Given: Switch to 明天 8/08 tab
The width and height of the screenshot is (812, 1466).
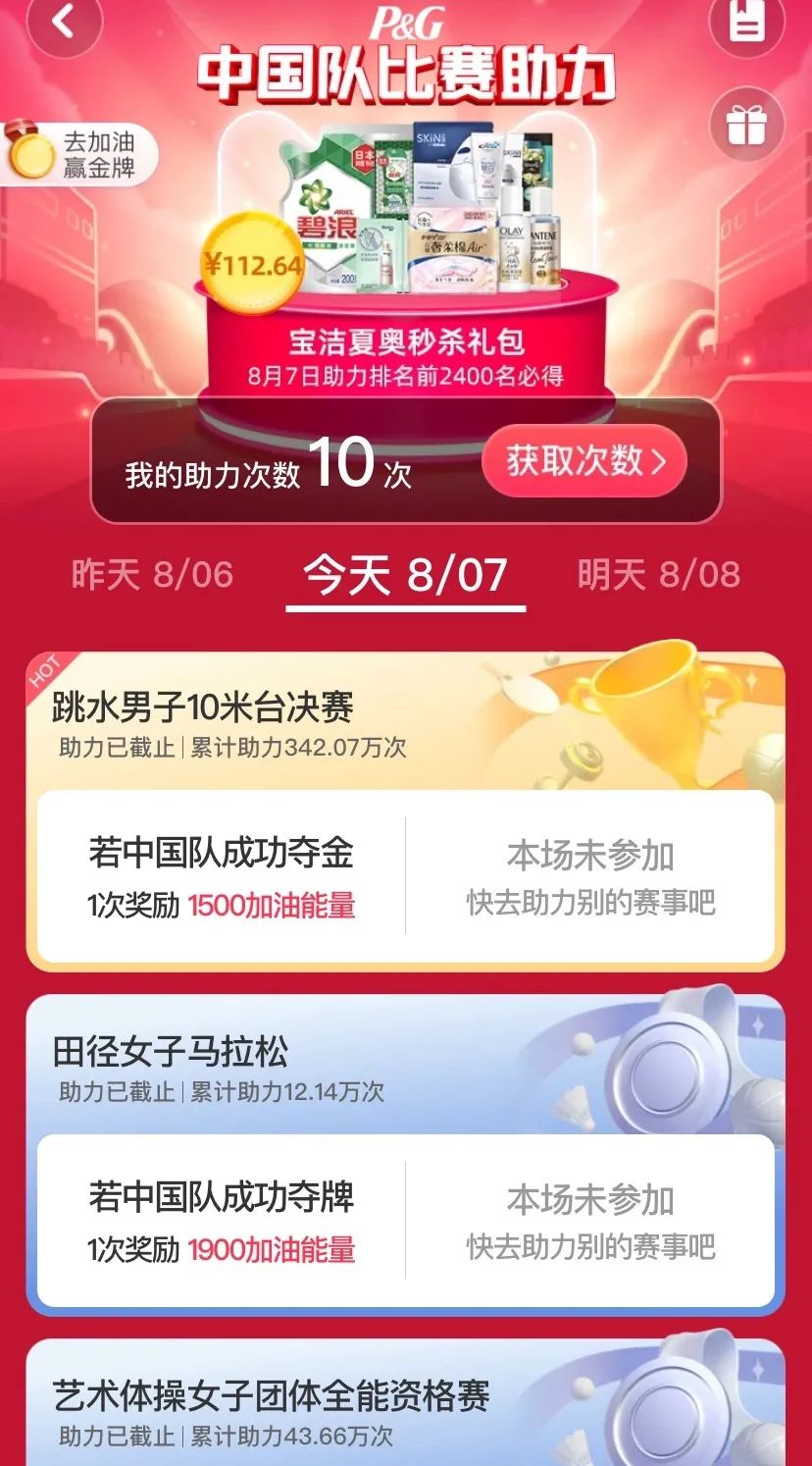Looking at the screenshot, I should tap(658, 574).
